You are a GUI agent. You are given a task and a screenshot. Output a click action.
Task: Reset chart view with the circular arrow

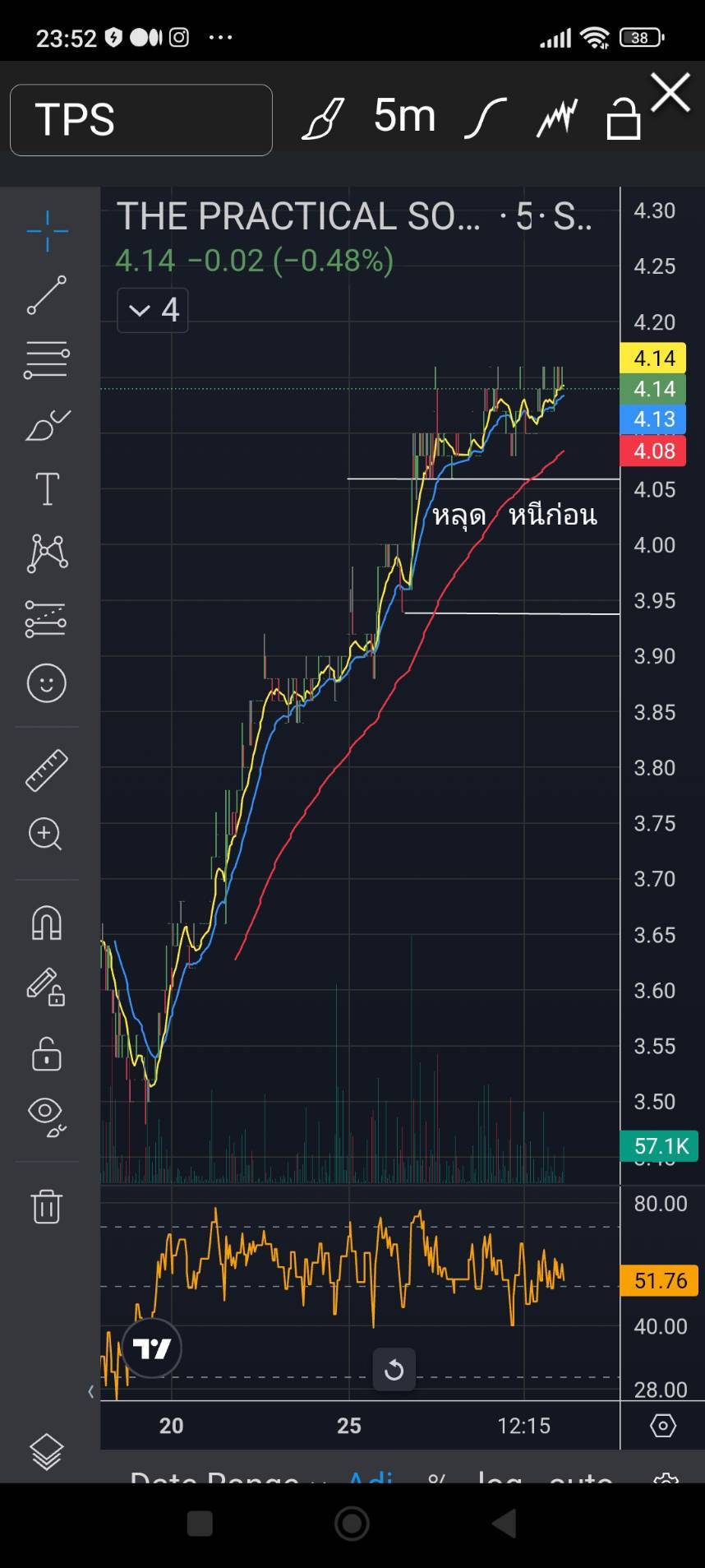coord(394,1370)
